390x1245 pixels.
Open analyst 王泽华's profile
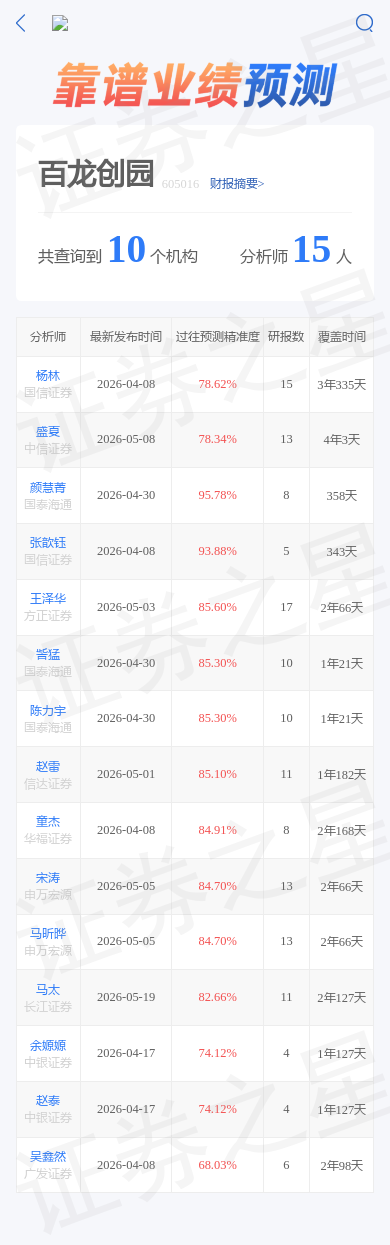(48, 599)
